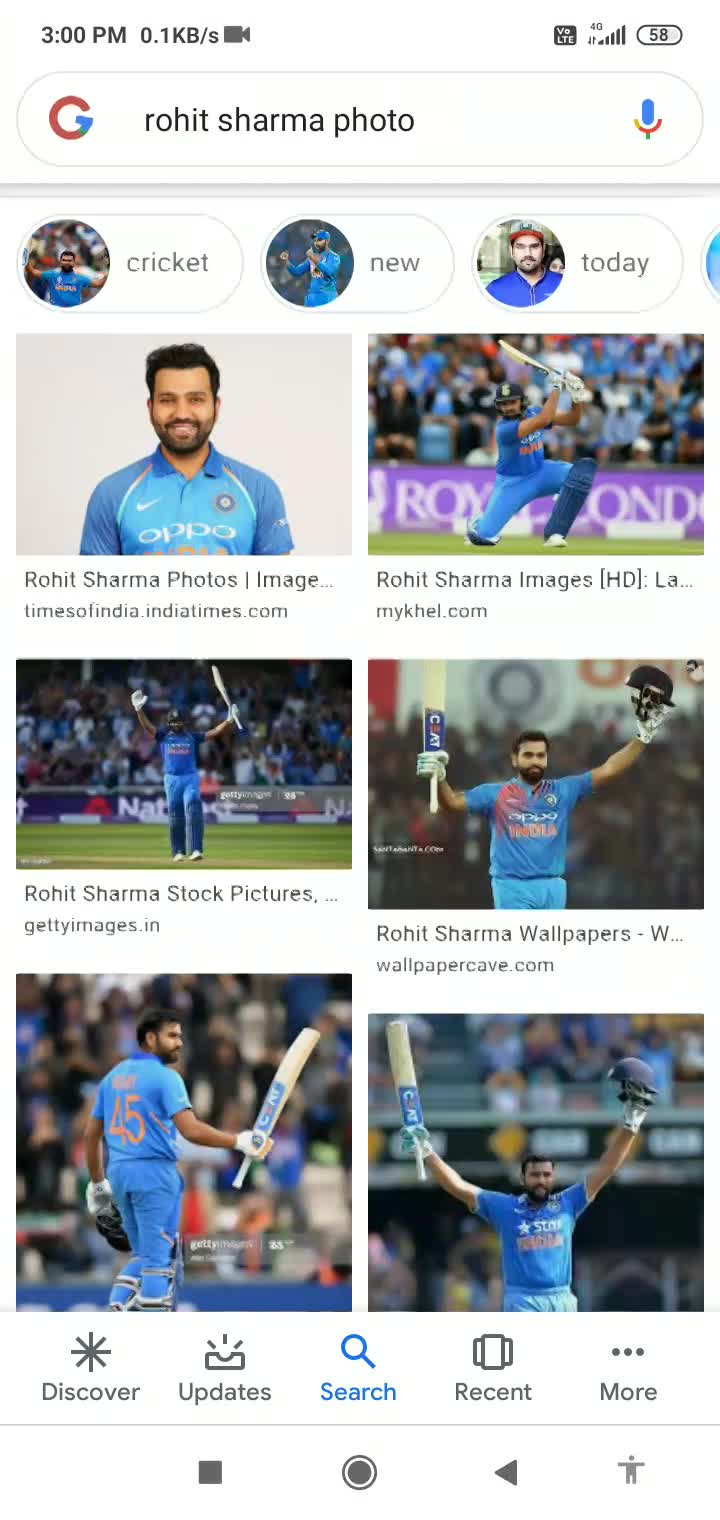Viewport: 720px width, 1520px height.
Task: Go back using the system back button
Action: (506, 1472)
